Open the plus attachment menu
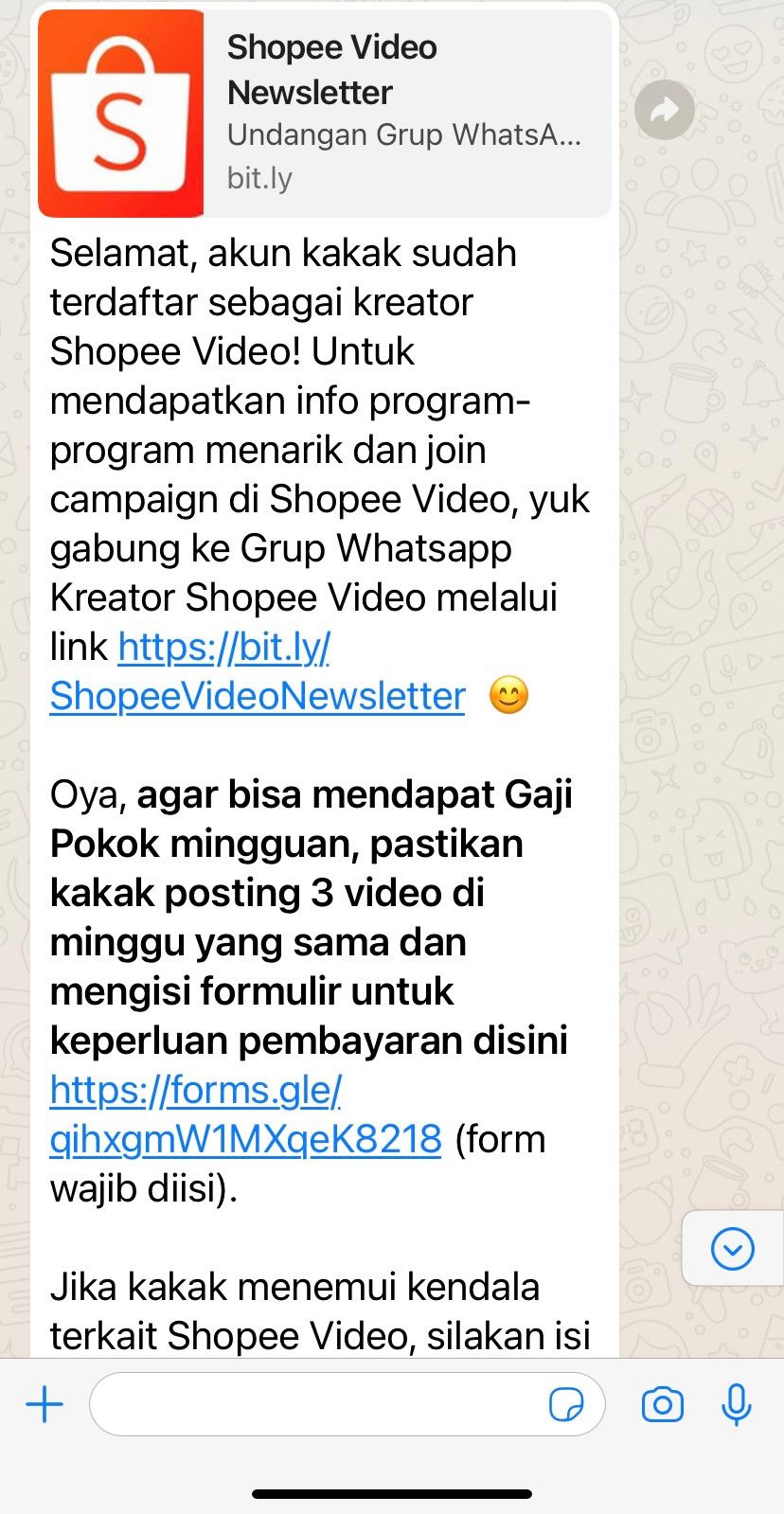The width and height of the screenshot is (784, 1514). click(x=45, y=1404)
